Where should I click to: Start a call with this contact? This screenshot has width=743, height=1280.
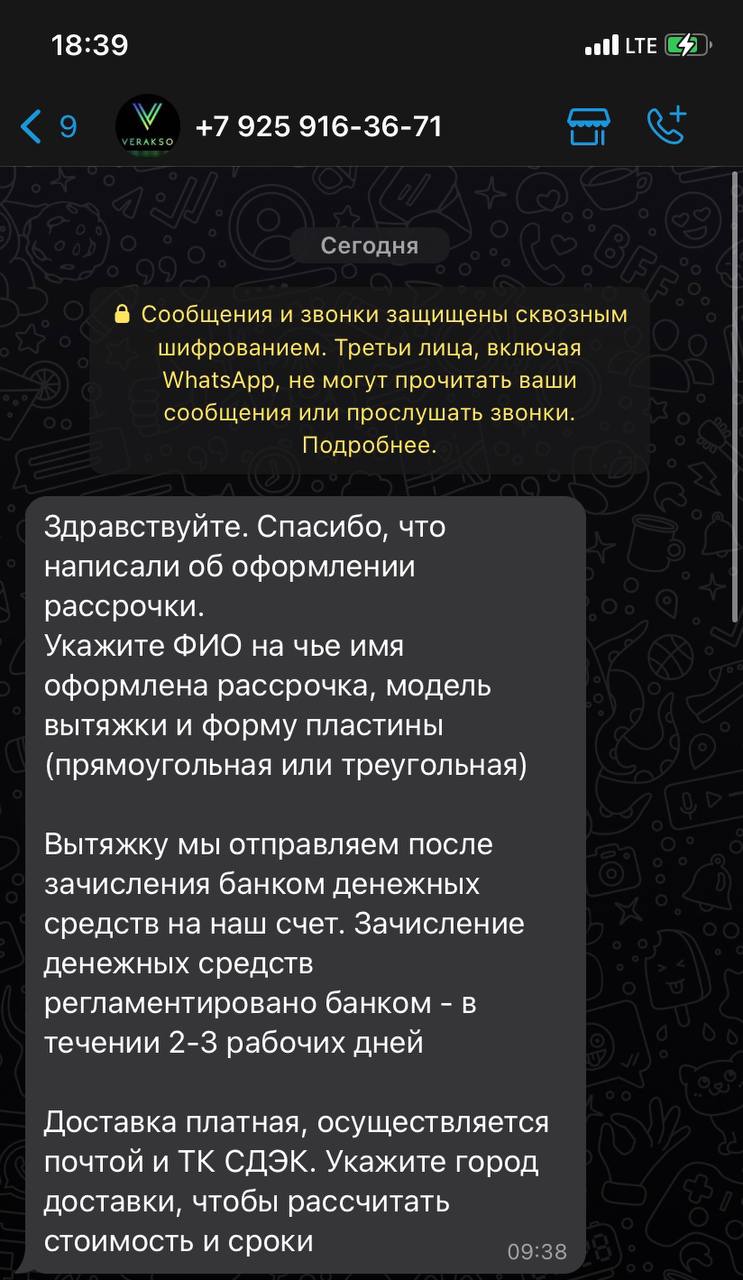[667, 125]
